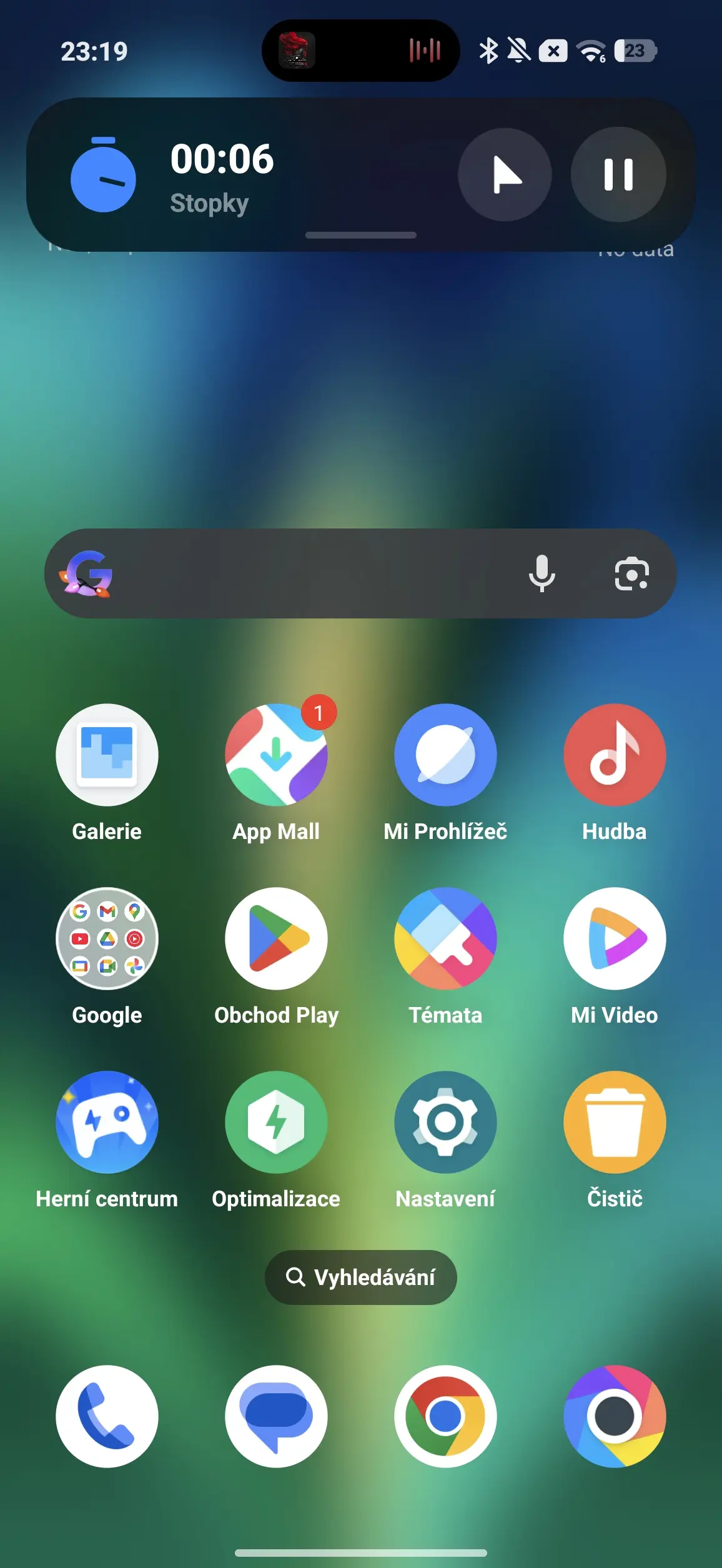Open the Phone dialer in the dock
This screenshot has height=1568, width=722.
pyautogui.click(x=107, y=1416)
